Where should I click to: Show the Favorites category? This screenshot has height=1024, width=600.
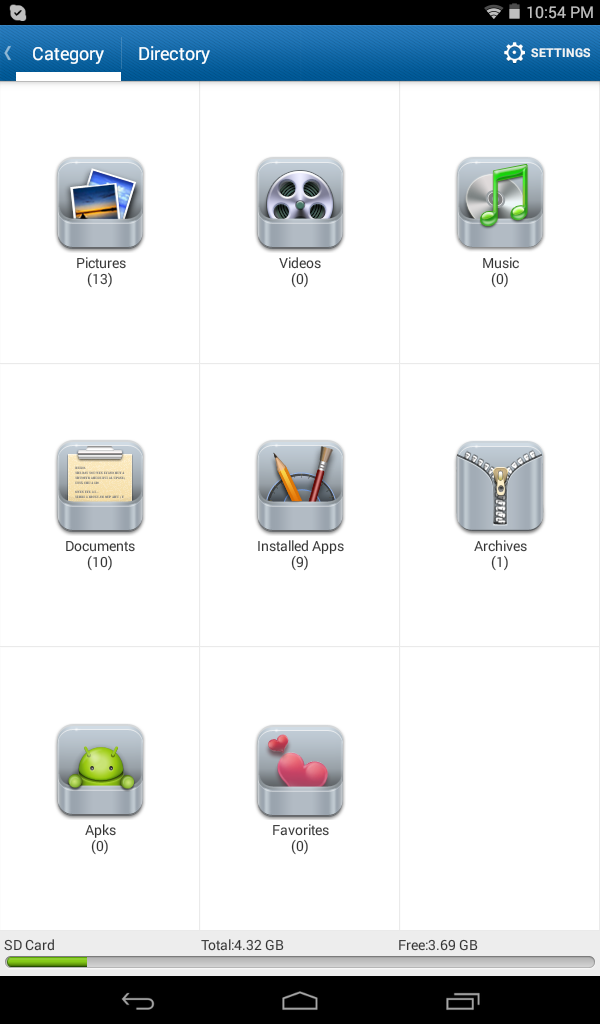pyautogui.click(x=300, y=788)
